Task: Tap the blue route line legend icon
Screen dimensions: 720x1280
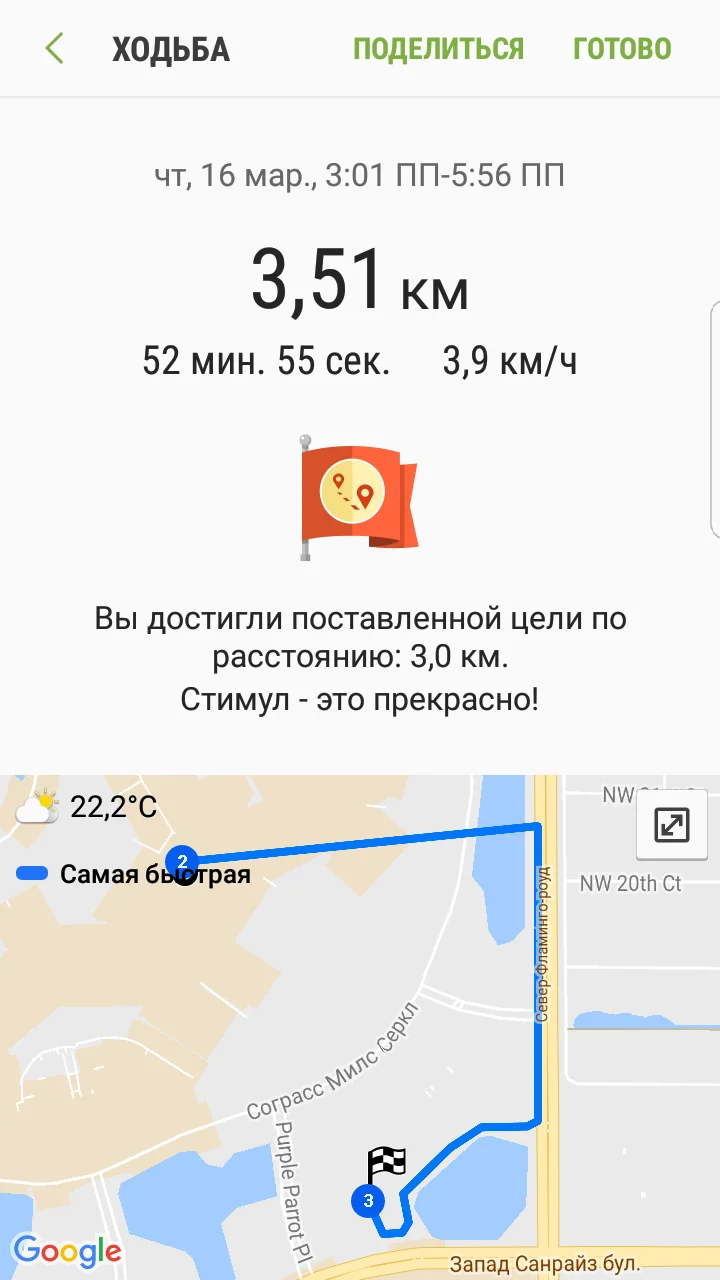Action: [x=31, y=873]
